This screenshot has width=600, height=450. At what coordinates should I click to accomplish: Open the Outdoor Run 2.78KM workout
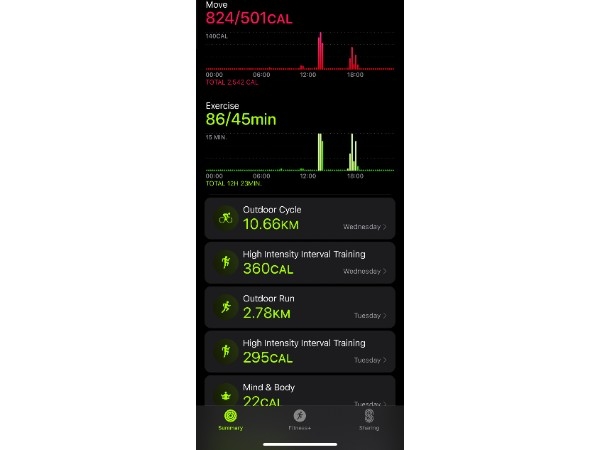tap(300, 306)
